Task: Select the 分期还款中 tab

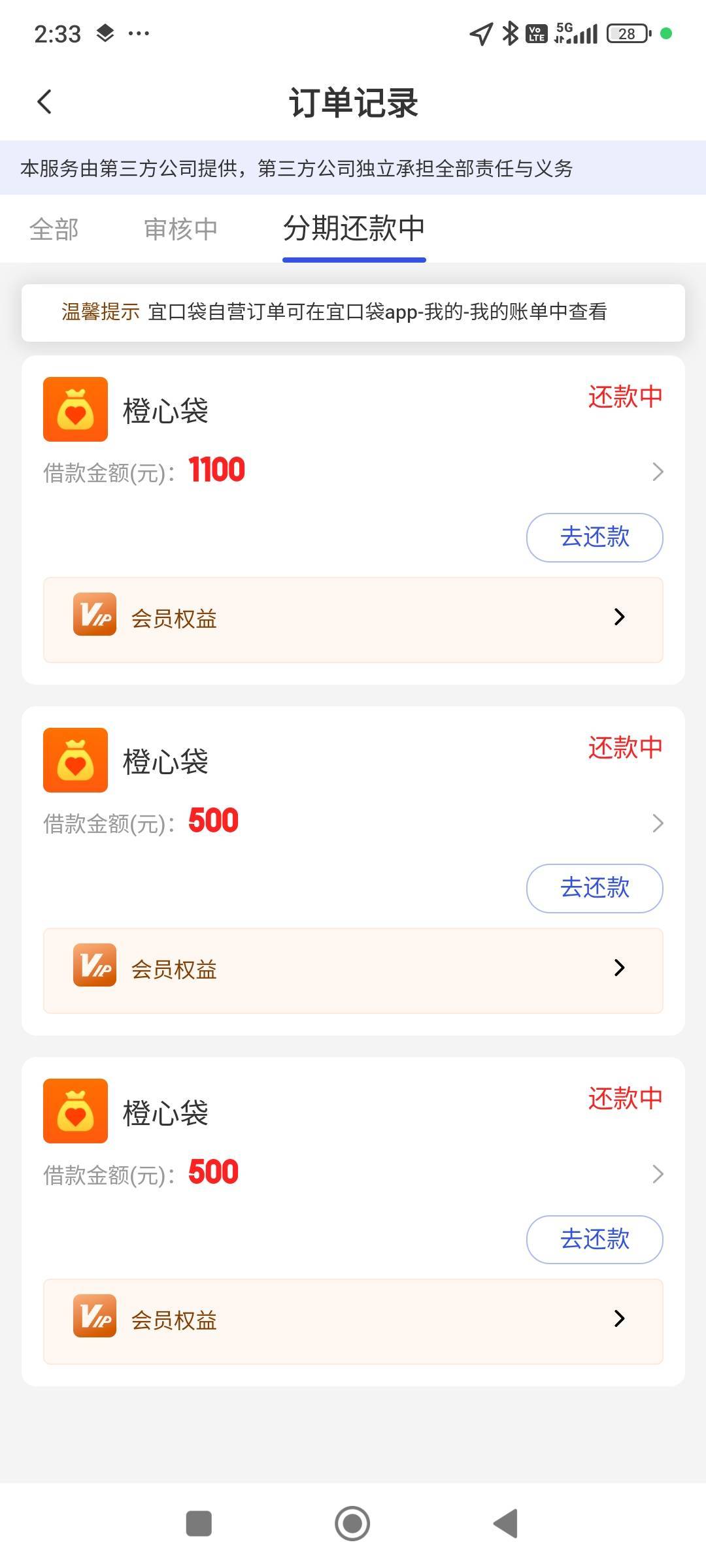Action: tap(354, 229)
